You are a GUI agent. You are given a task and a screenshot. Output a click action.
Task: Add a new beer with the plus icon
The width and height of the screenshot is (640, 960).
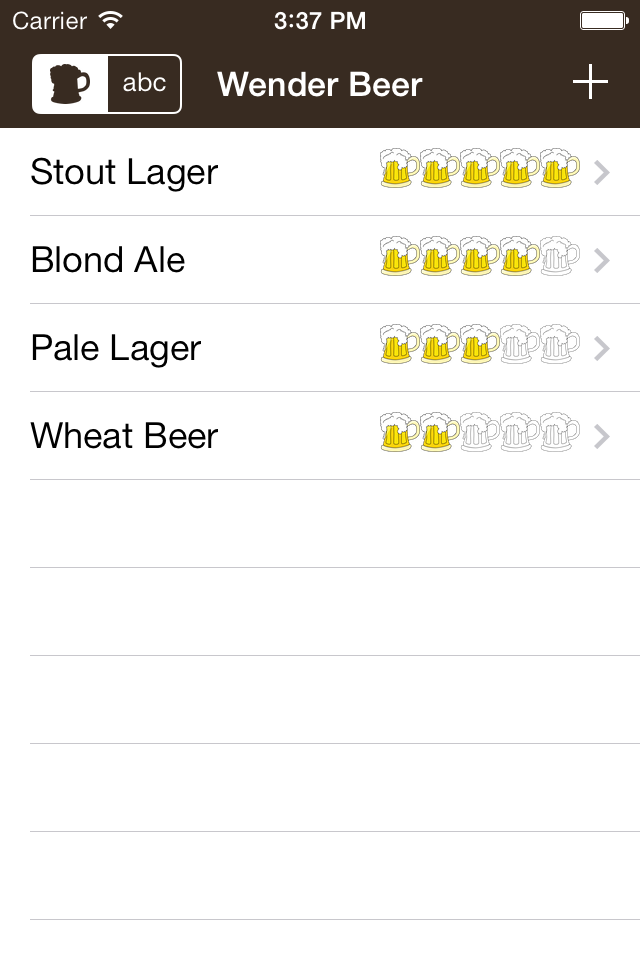click(590, 83)
